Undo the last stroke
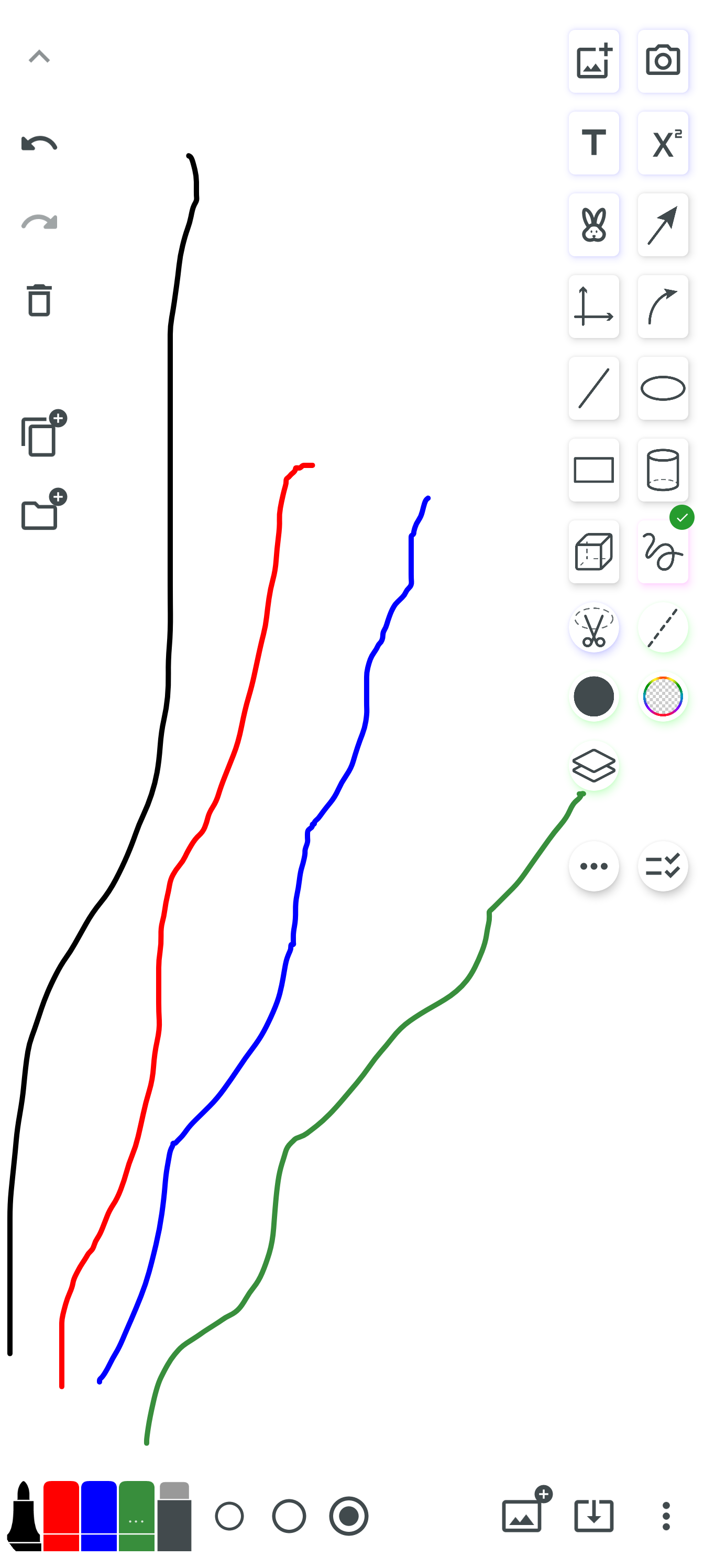Screen dimensions: 704x1568 (x=39, y=144)
